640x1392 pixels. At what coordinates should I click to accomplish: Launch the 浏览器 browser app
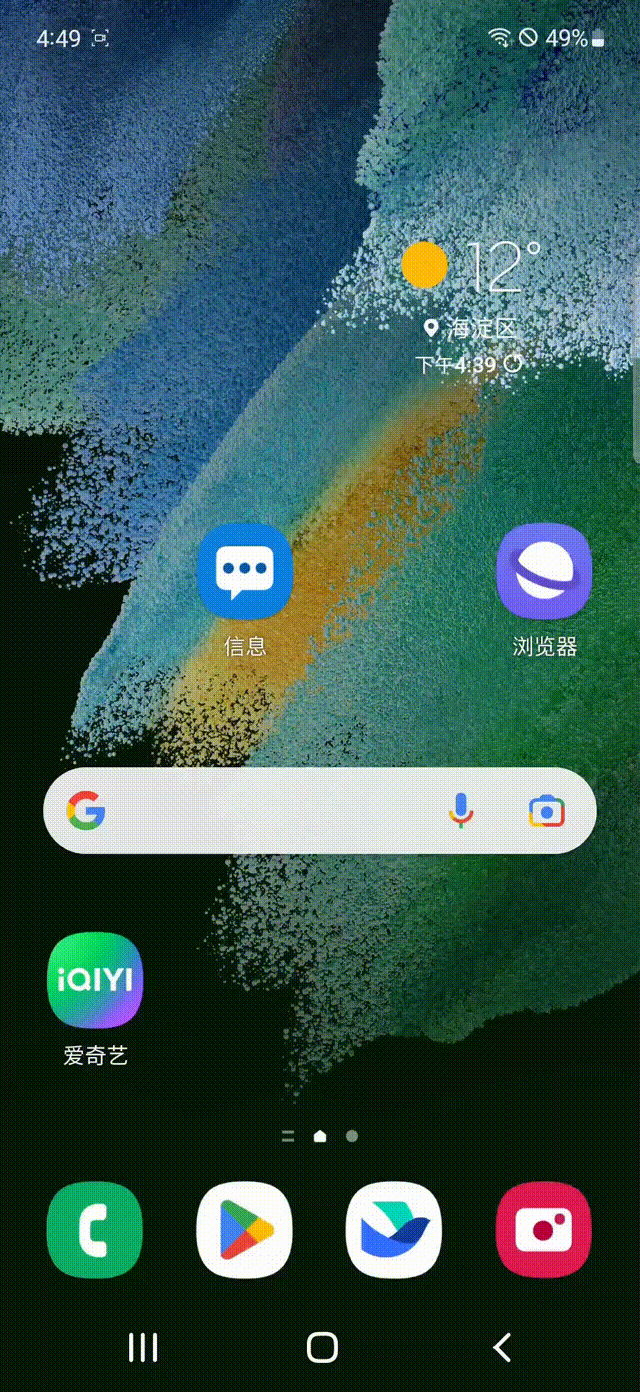544,572
